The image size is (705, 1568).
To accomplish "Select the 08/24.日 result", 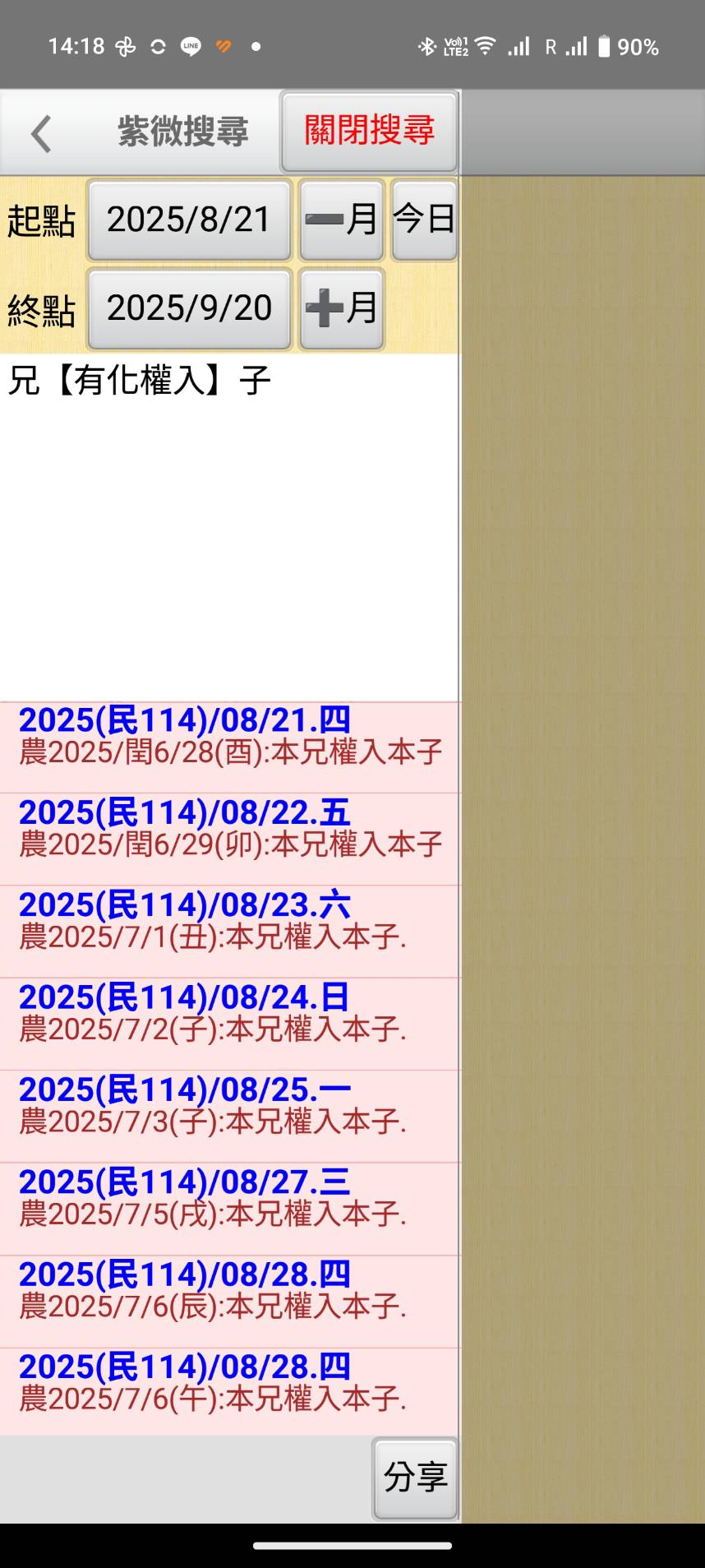I will coord(230,1025).
